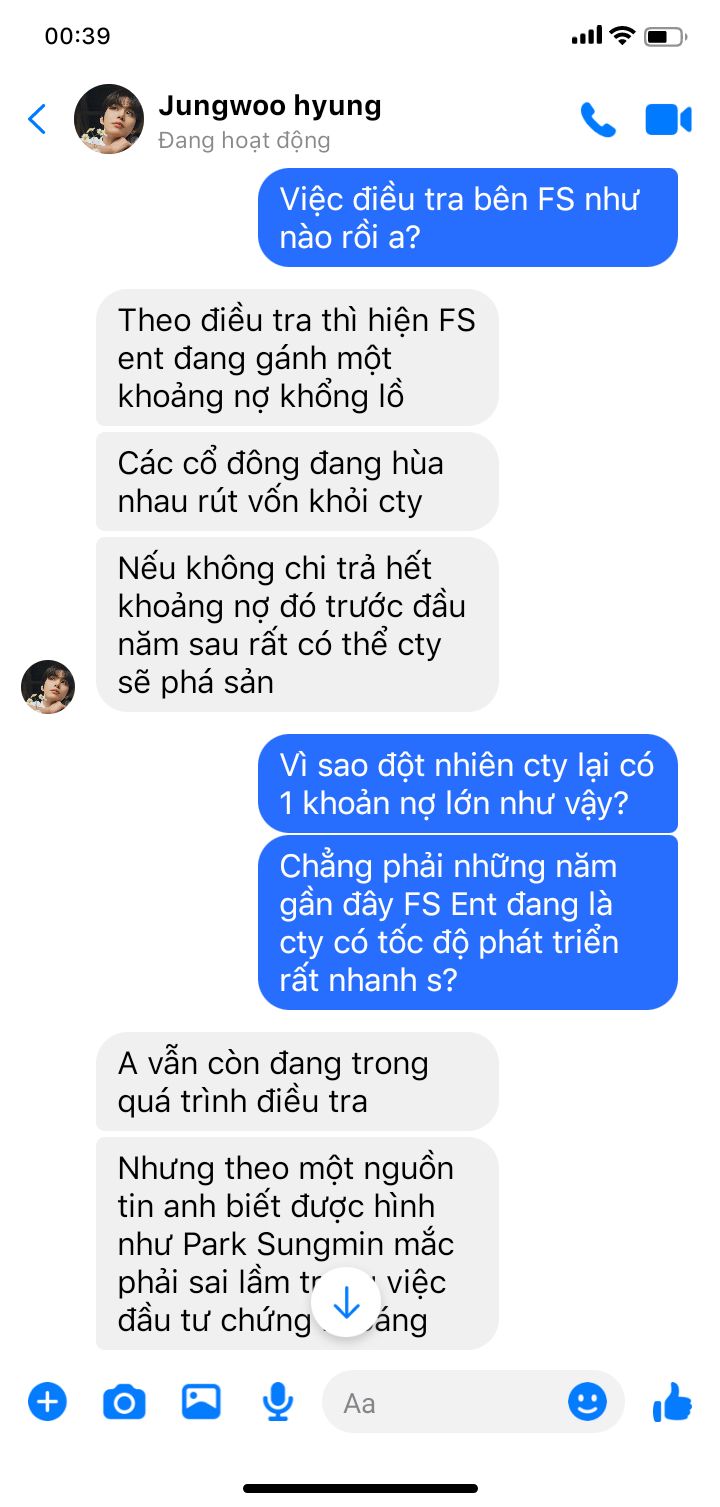Viewport: 720px width, 1507px height.
Task: Open the photo gallery picker
Action: 201,1401
